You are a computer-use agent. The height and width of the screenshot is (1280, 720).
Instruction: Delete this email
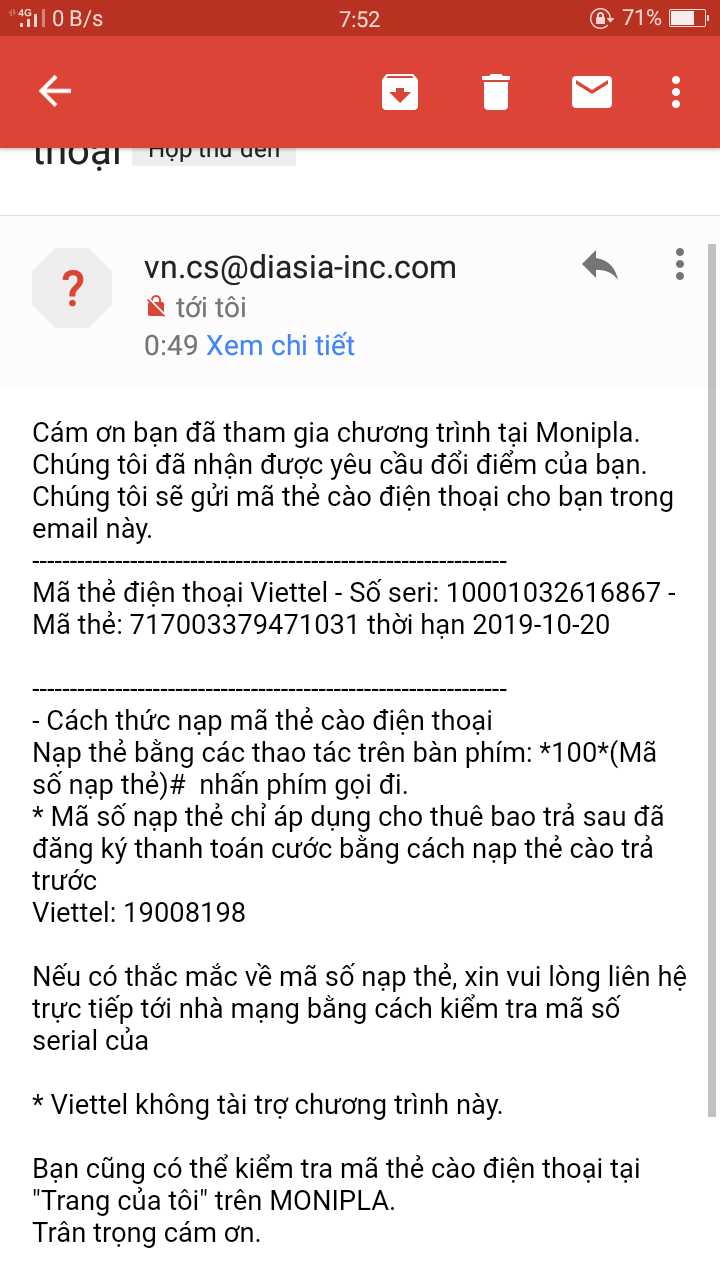tap(496, 92)
